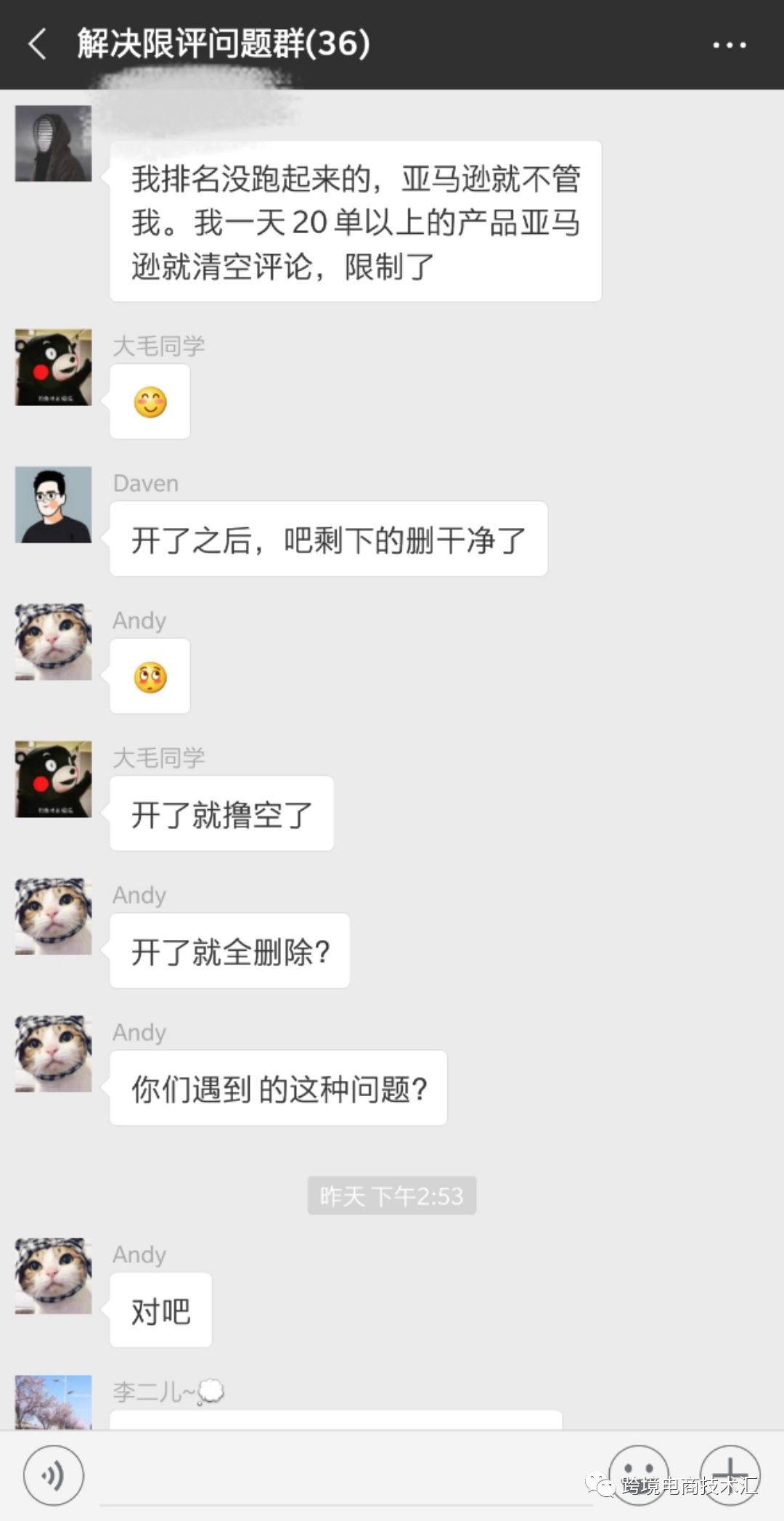
Task: Open the emoji sticker panel
Action: pyautogui.click(x=638, y=1474)
